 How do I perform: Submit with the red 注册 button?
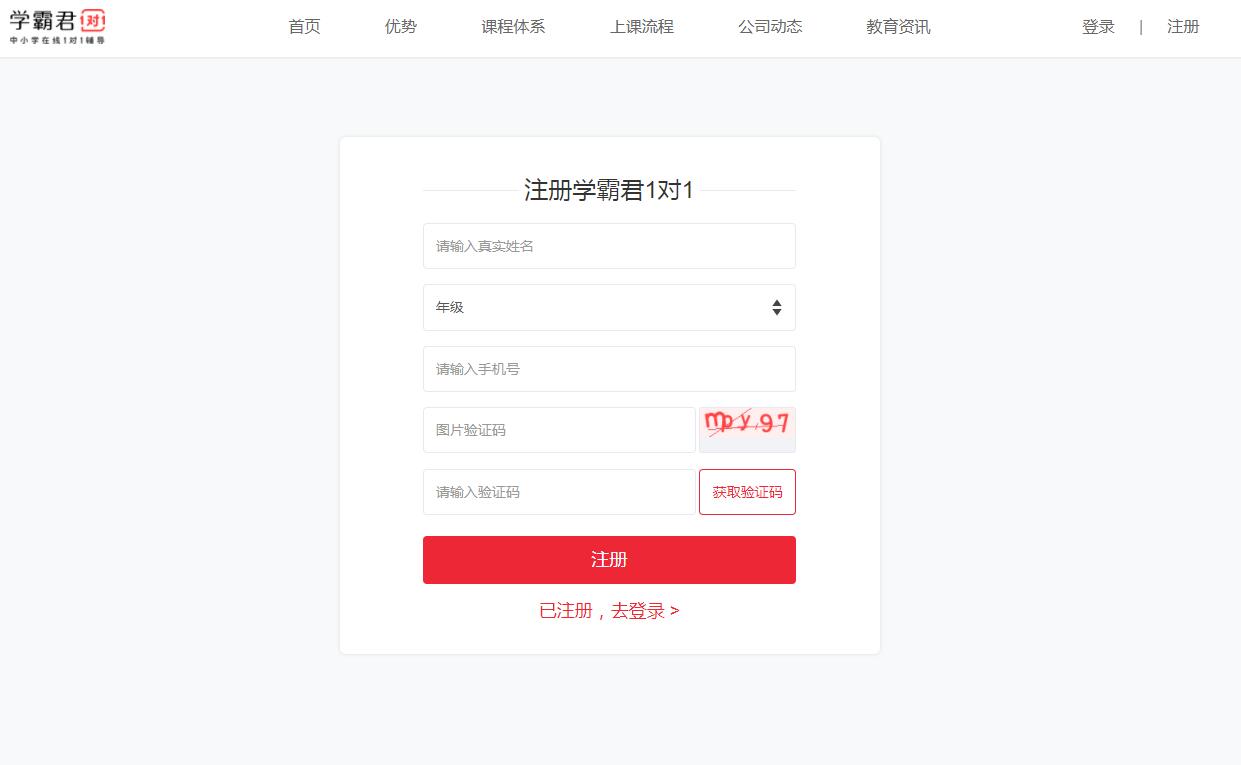[609, 560]
